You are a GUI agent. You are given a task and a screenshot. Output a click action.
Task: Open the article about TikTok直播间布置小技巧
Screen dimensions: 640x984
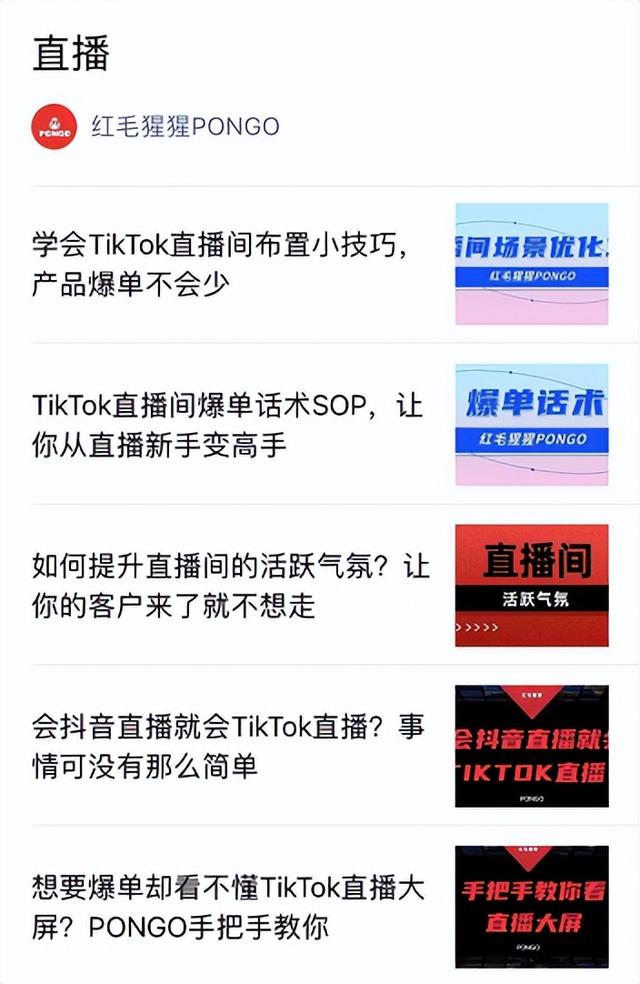click(x=220, y=264)
